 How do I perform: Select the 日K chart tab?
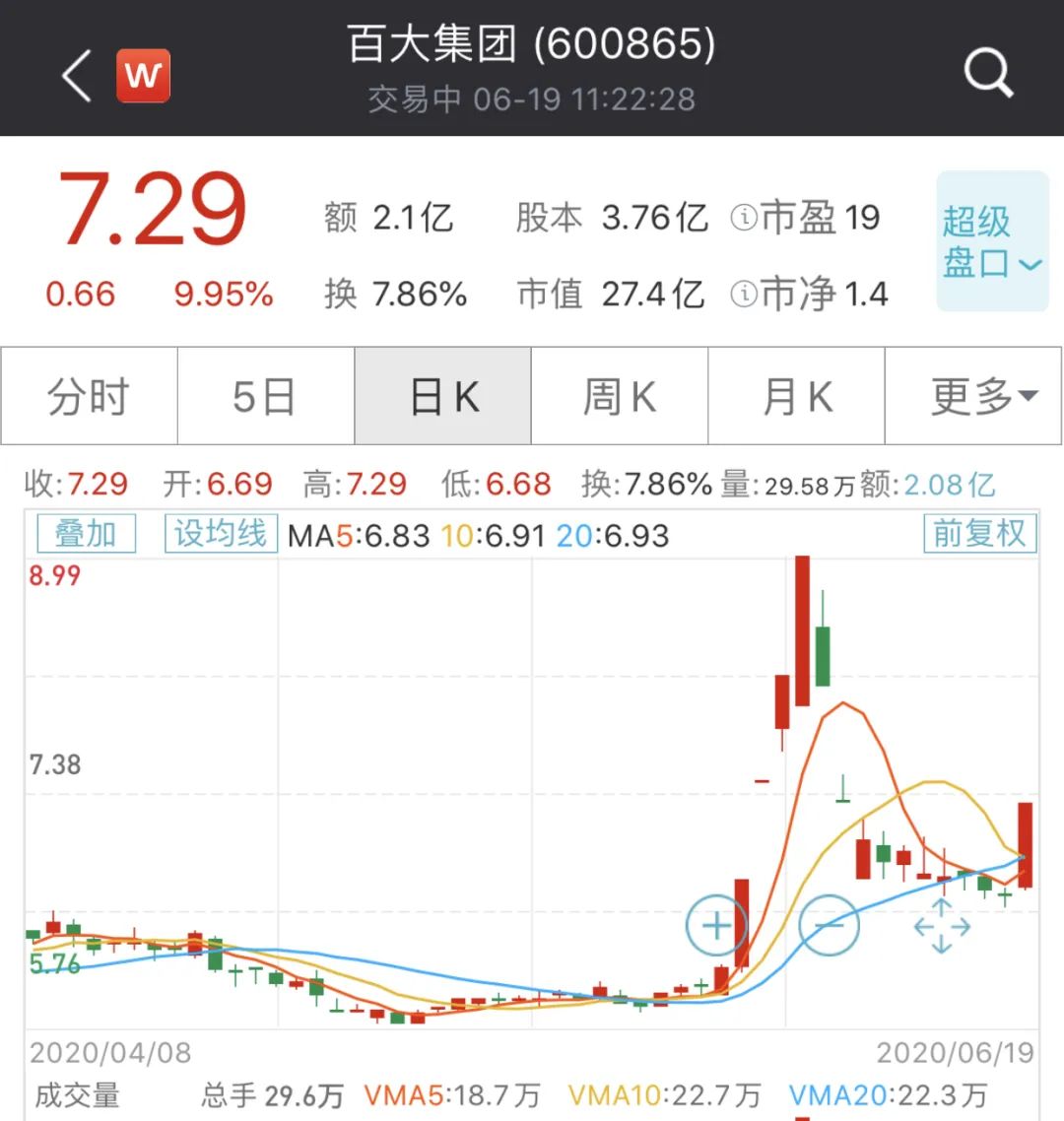[443, 396]
